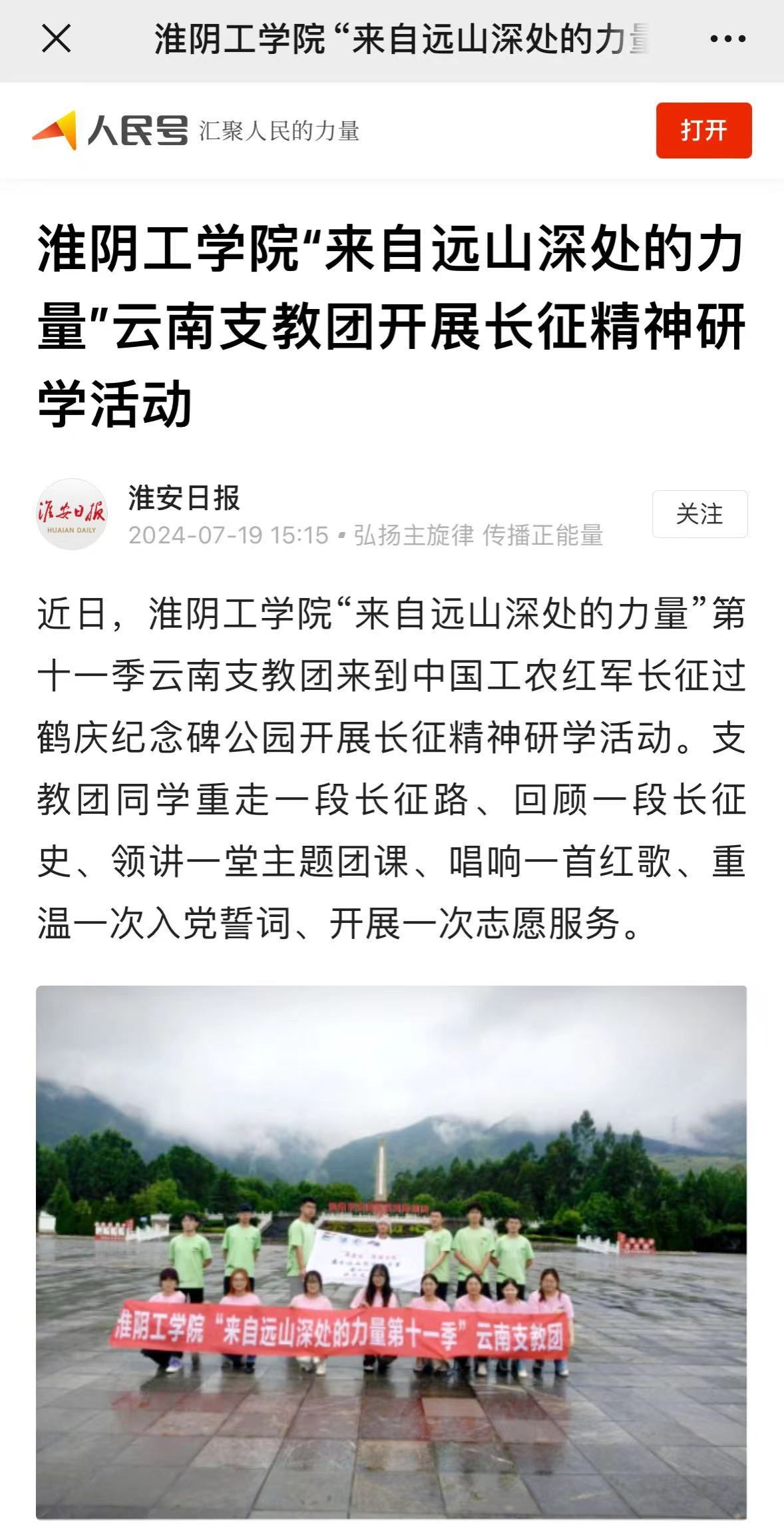Close the article page
Image resolution: width=784 pixels, height=1531 pixels.
[x=57, y=39]
